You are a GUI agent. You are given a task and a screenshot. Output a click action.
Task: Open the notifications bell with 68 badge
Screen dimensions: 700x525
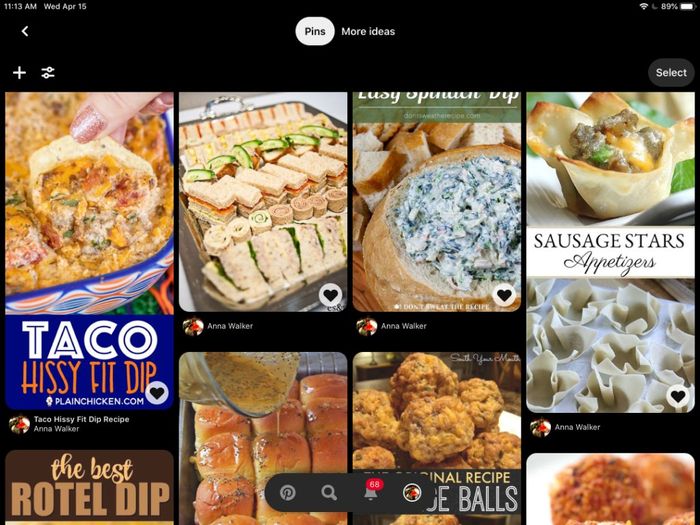(x=371, y=492)
